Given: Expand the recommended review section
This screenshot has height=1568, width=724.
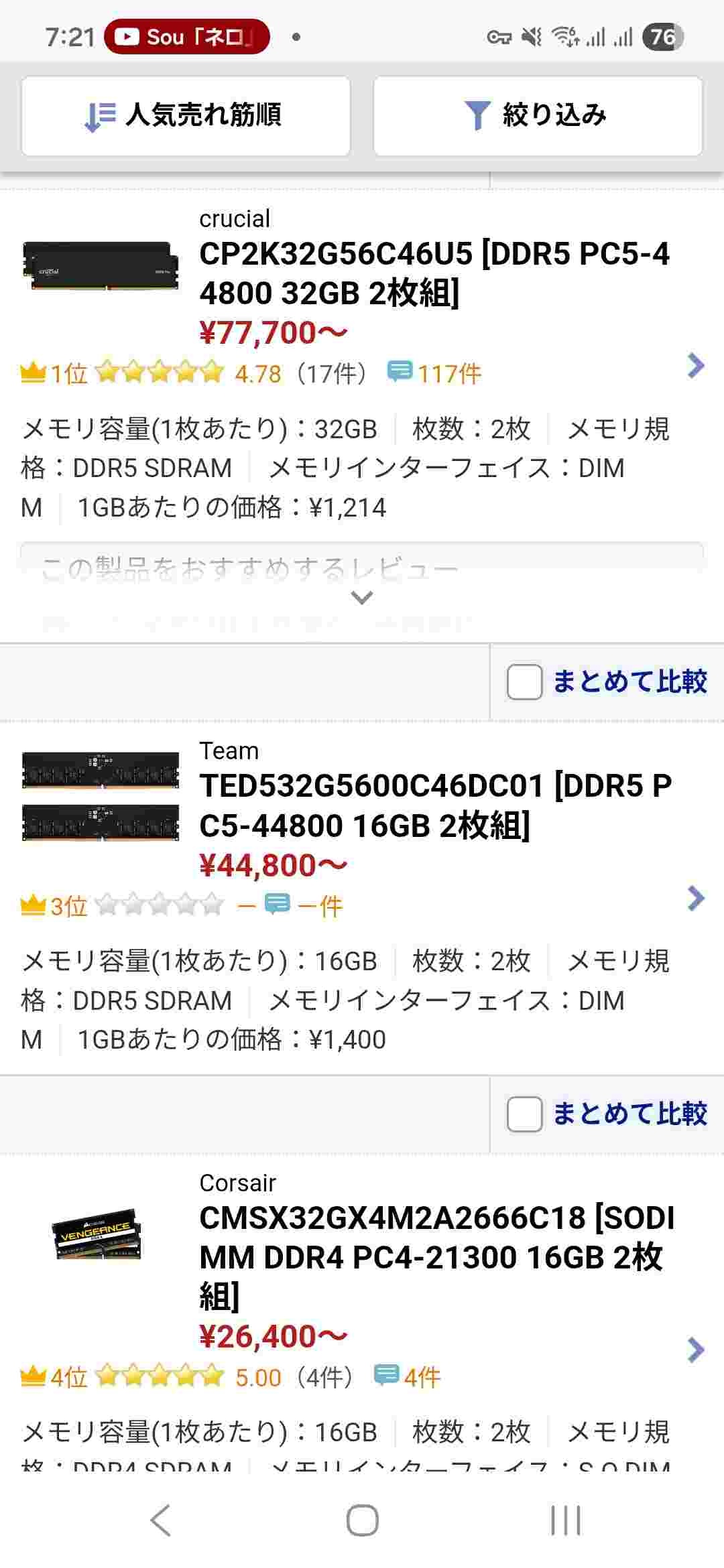Looking at the screenshot, I should click(362, 597).
